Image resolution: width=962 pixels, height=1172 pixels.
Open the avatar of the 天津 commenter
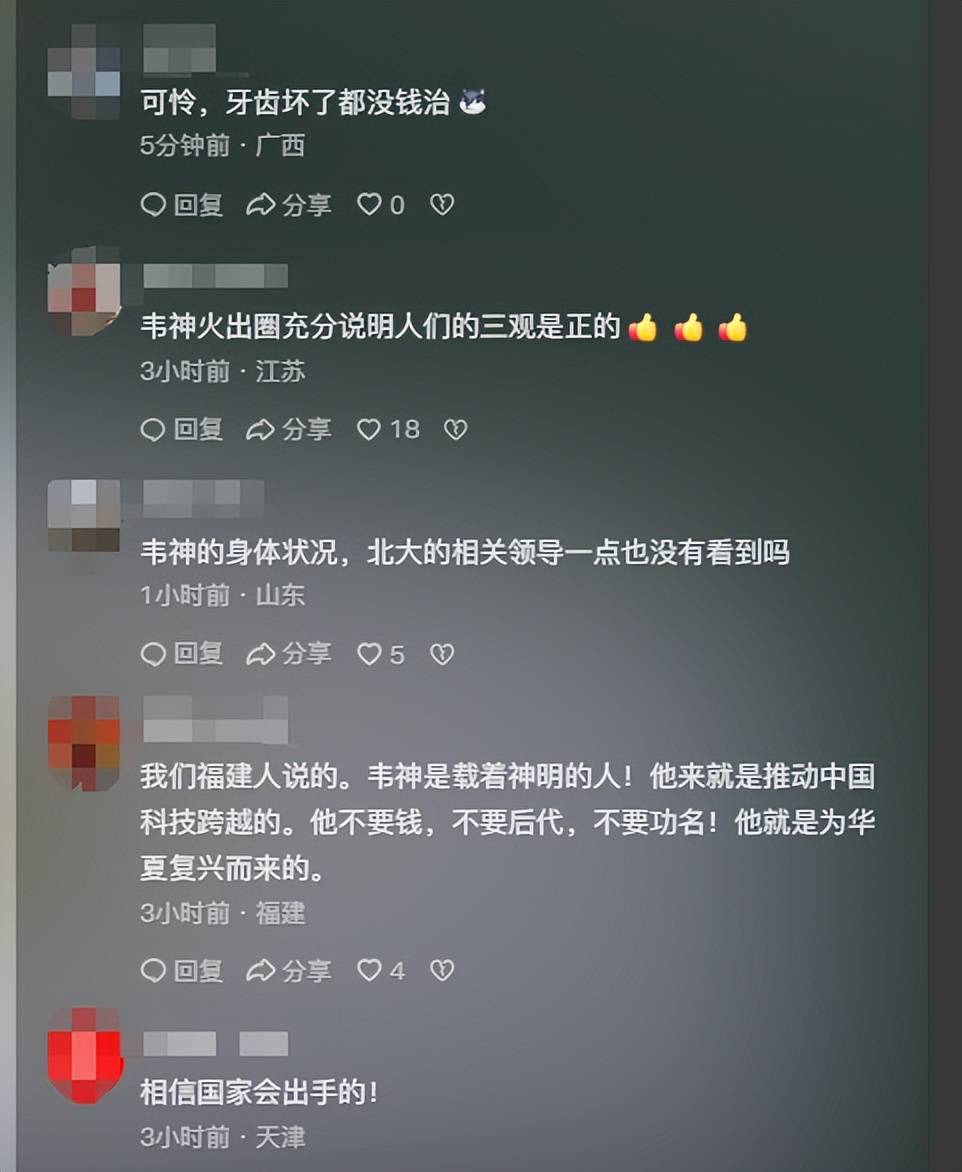coord(84,1055)
